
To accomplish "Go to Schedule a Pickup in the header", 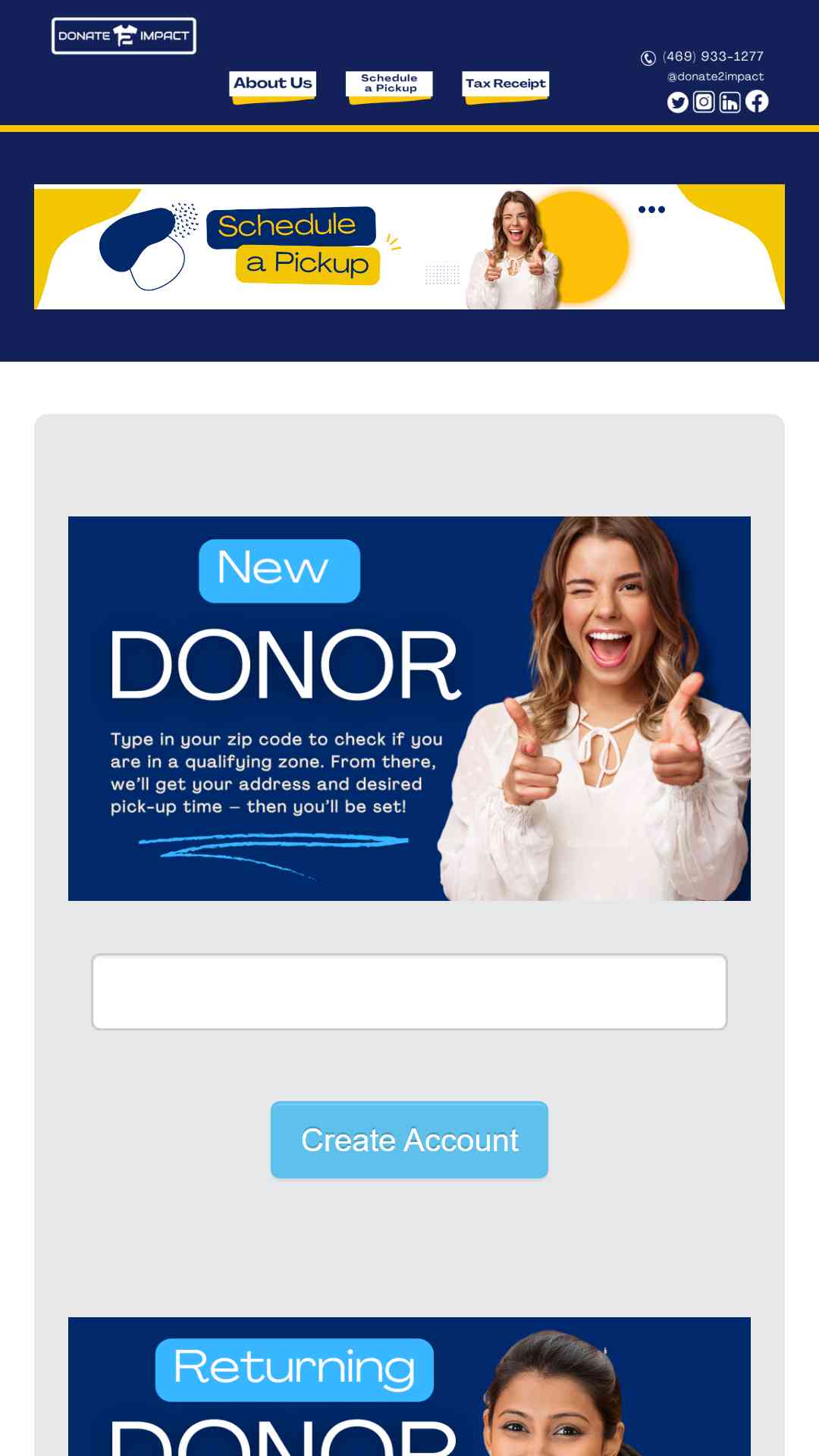I will coord(389,84).
